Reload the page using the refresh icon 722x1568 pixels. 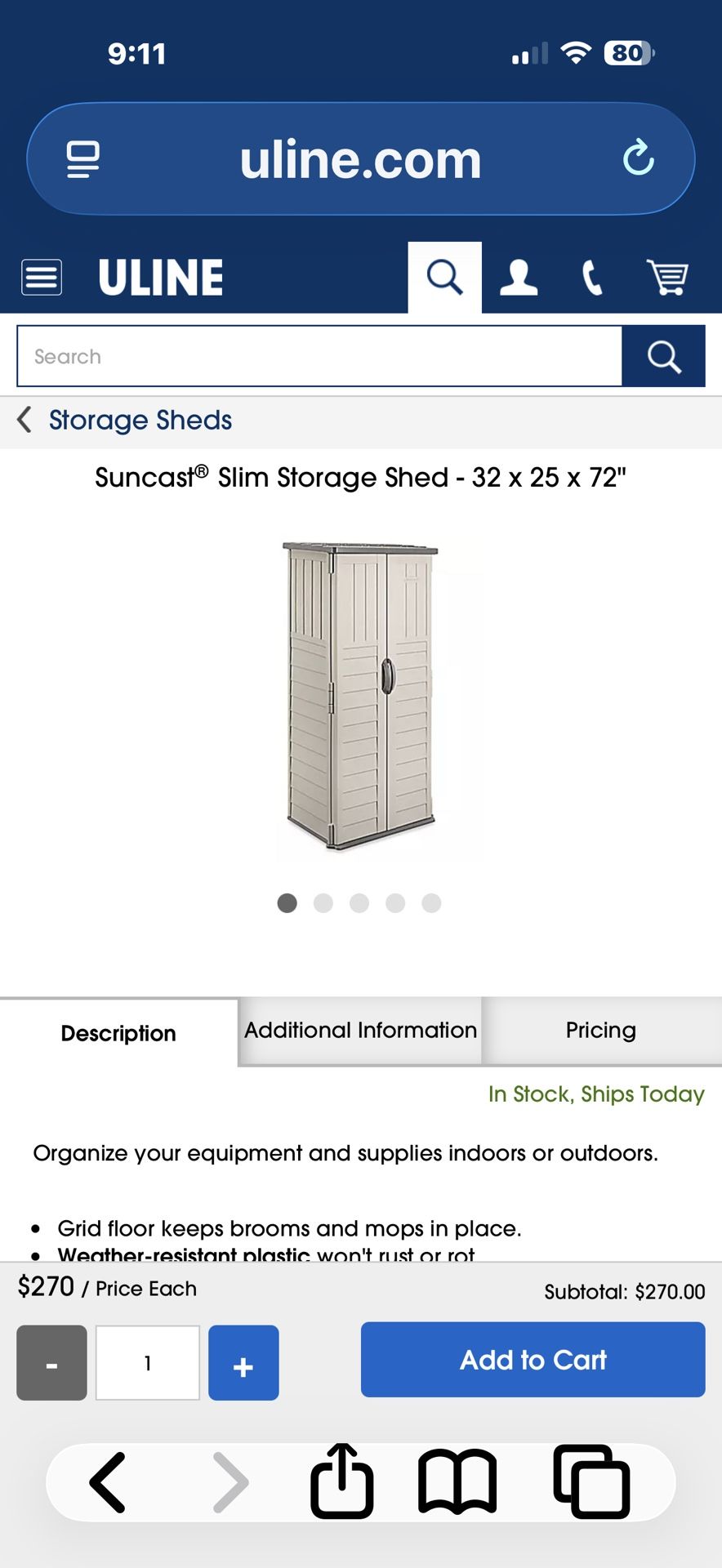[640, 160]
